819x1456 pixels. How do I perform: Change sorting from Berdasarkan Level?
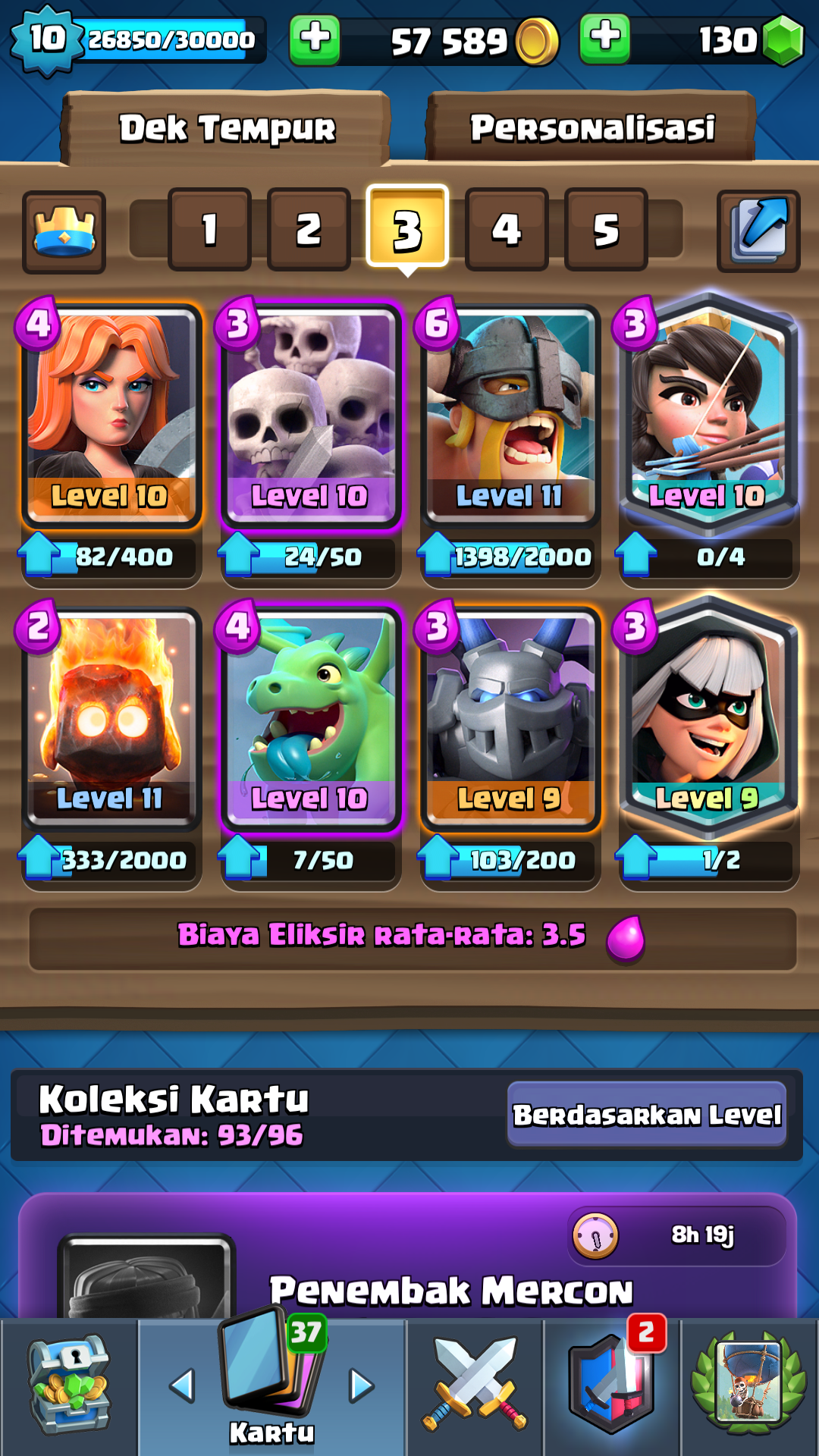pyautogui.click(x=647, y=1114)
